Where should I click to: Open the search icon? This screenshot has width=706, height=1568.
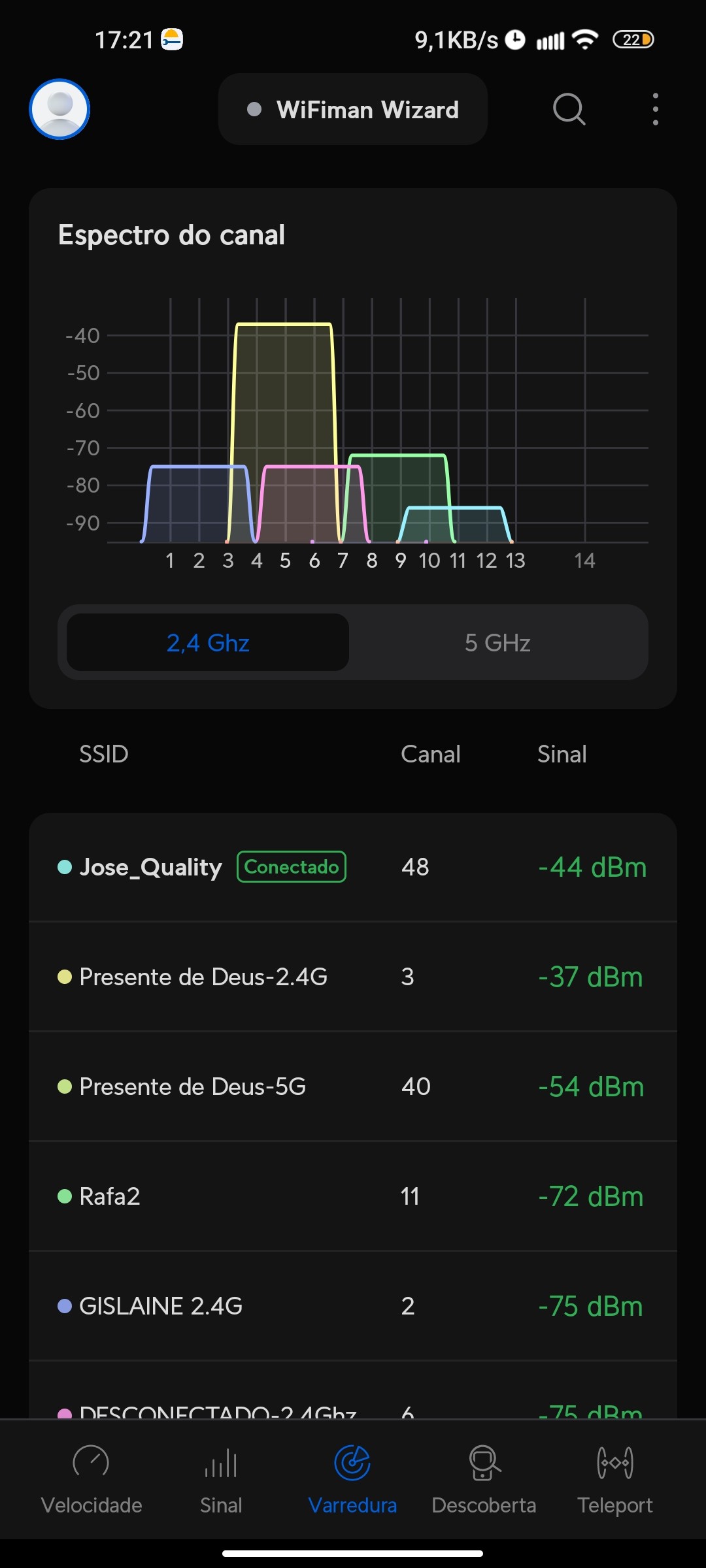click(x=569, y=109)
